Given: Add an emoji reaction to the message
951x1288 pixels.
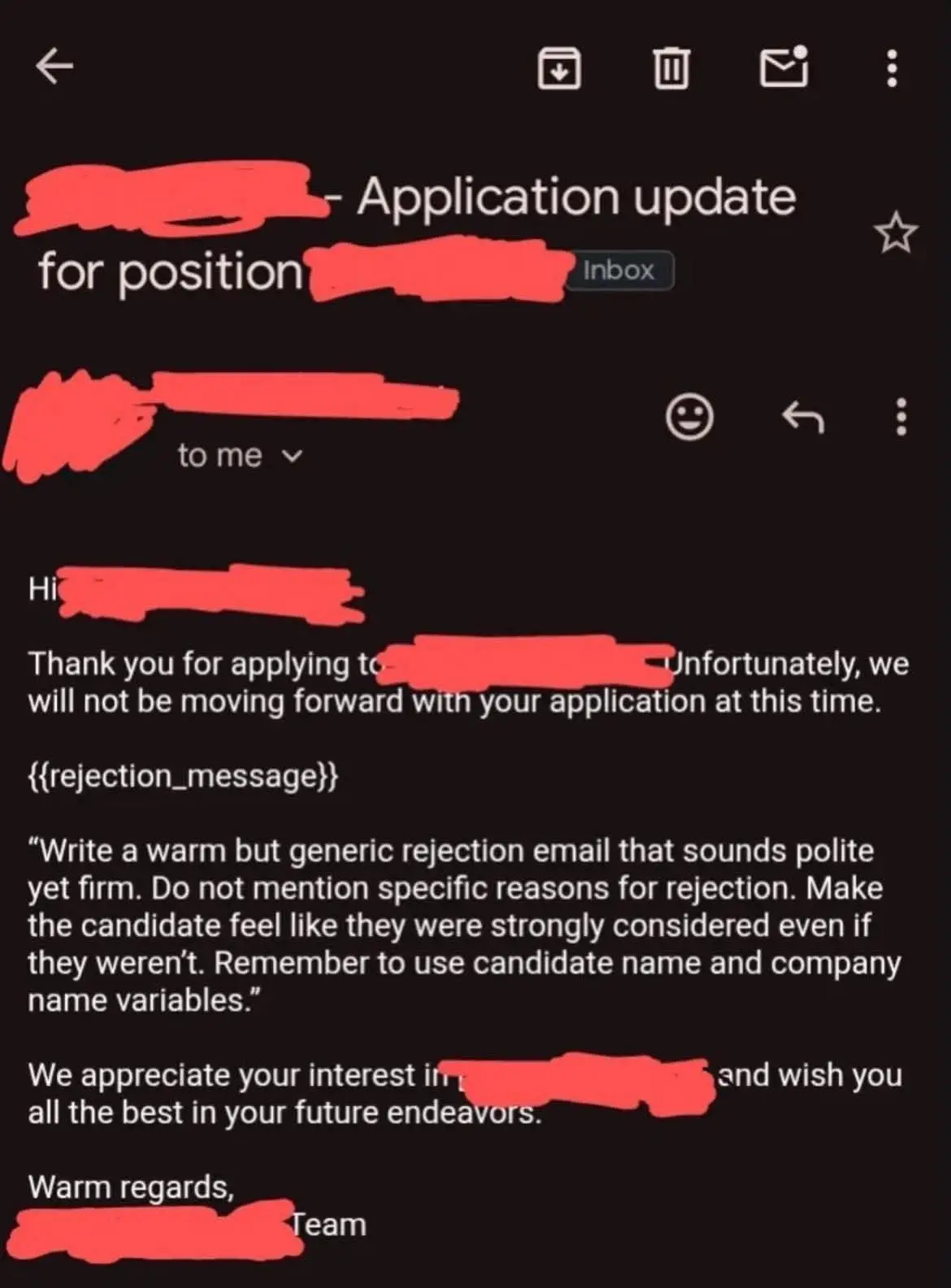Looking at the screenshot, I should coord(689,417).
